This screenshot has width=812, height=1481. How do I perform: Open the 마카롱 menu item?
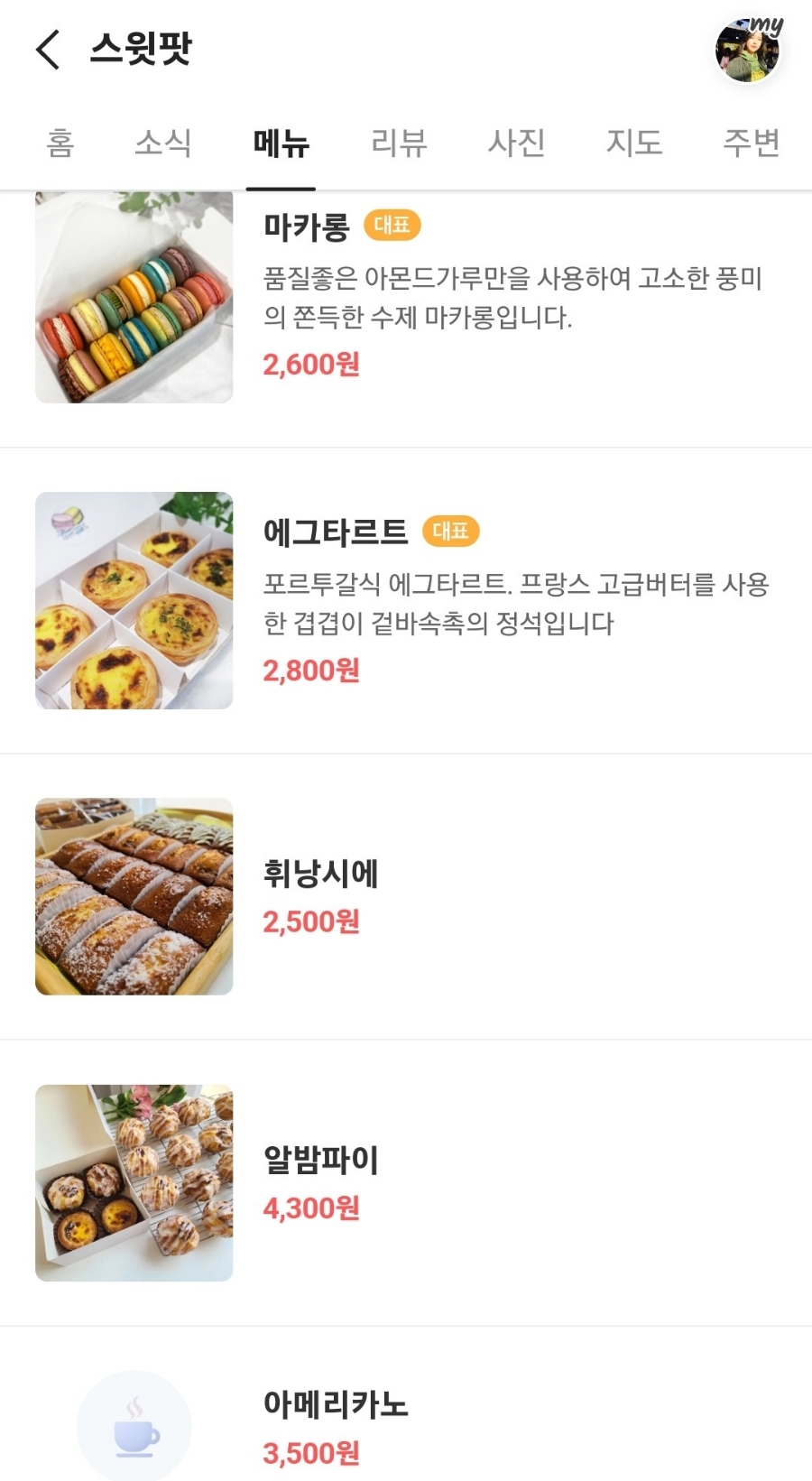(x=307, y=227)
